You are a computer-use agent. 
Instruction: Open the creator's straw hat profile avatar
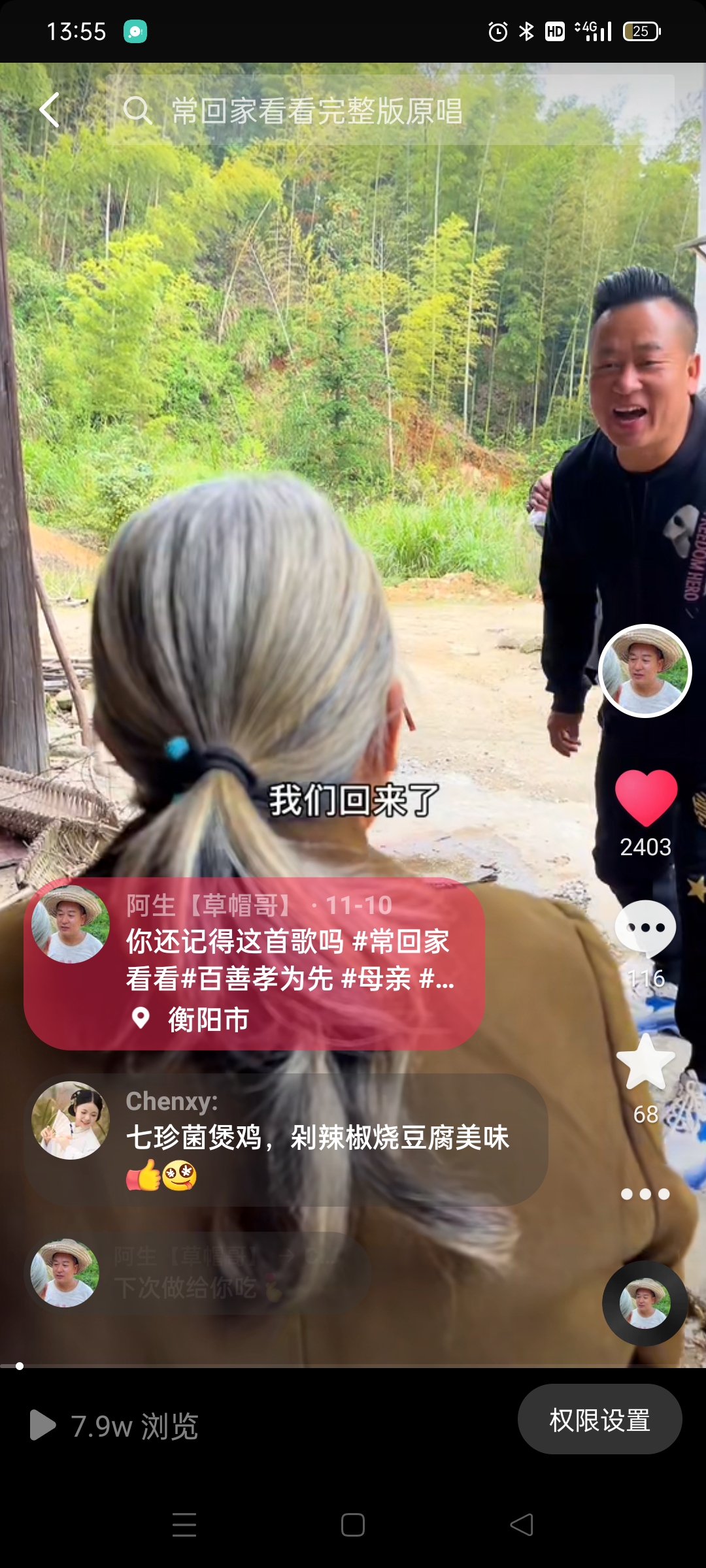pos(645,671)
